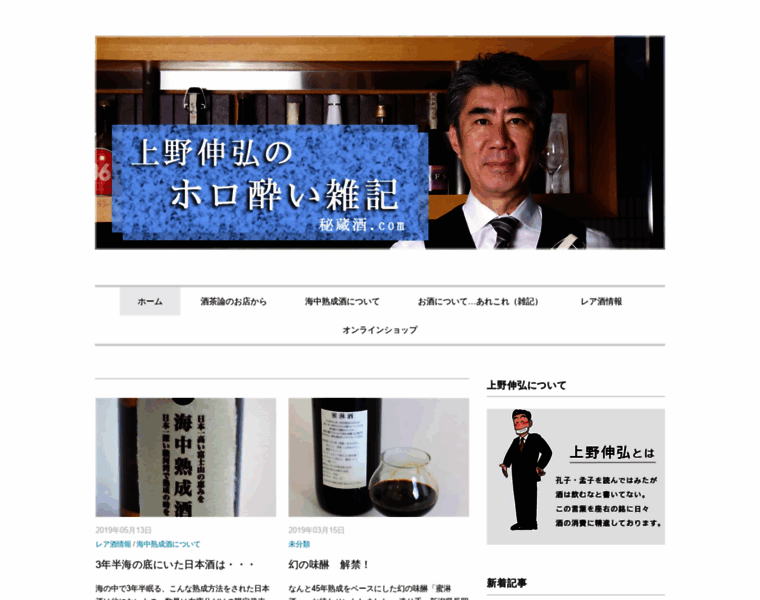Viewport: 760px width, 600px height.
Task: Open category tag 海中熟成酒について under post
Action: tap(168, 544)
